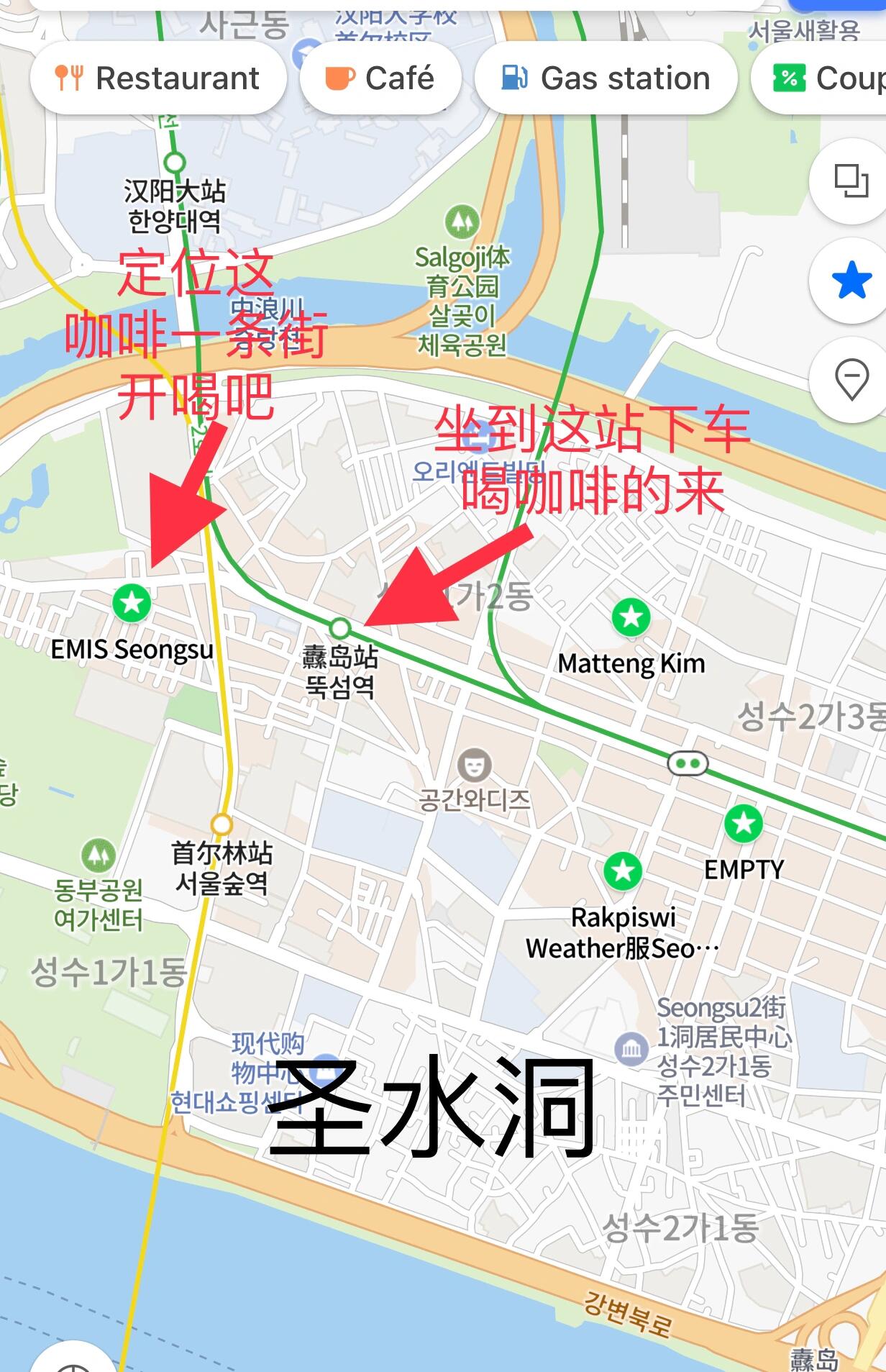The height and width of the screenshot is (1372, 886).
Task: Select the Restaurant filter chip
Action: coord(158,78)
